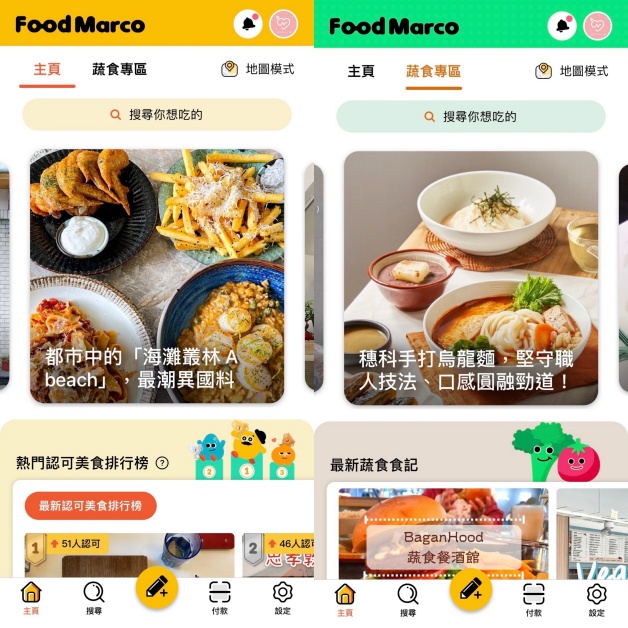The width and height of the screenshot is (628, 628).
Task: Open the BaganHood 蔬食餐酒館 card
Action: pos(443,535)
